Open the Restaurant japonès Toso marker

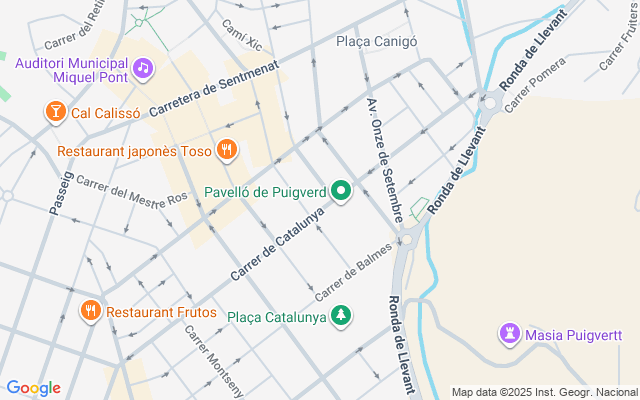tap(228, 151)
